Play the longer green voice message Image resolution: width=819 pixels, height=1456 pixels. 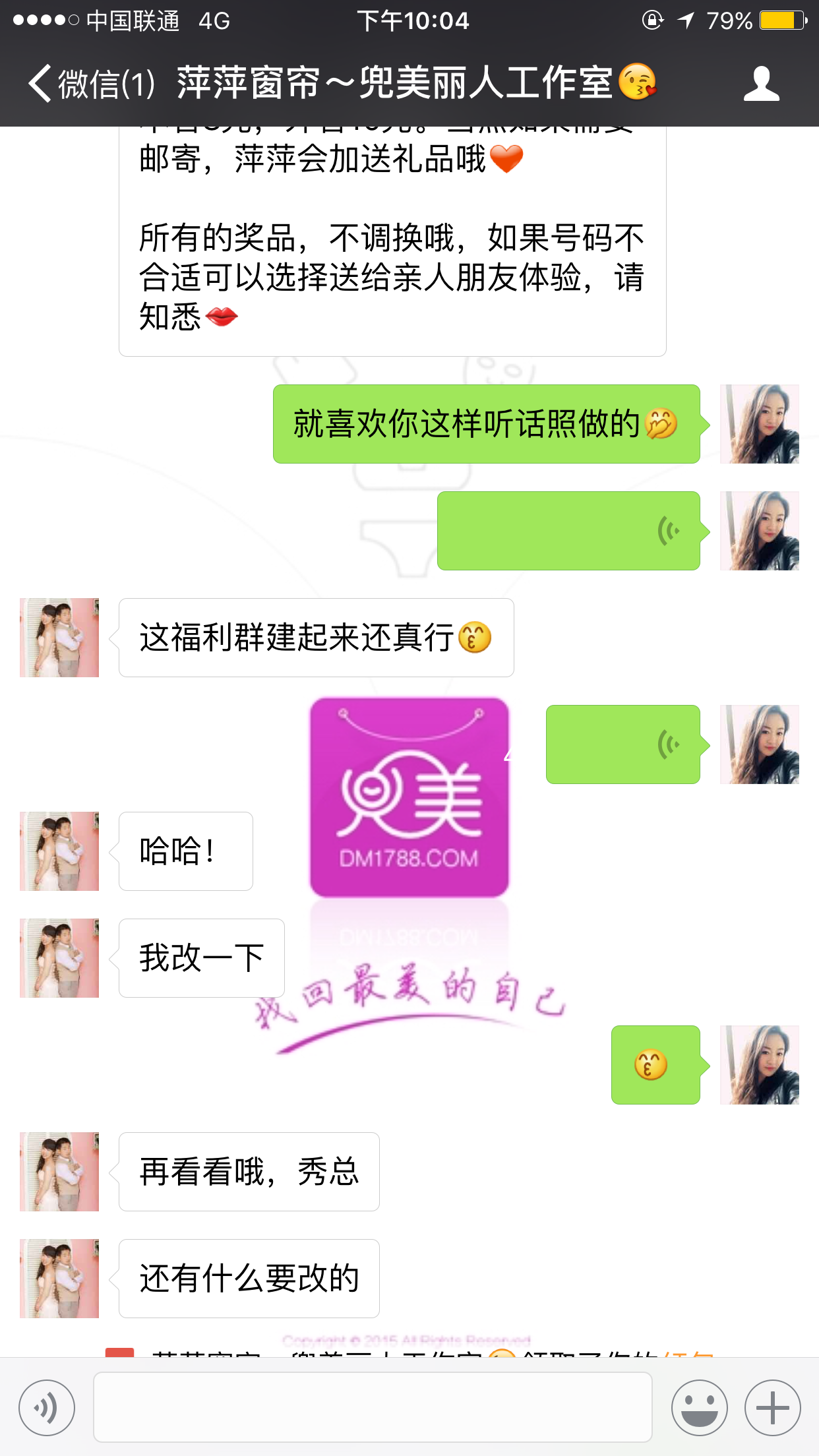[x=568, y=531]
